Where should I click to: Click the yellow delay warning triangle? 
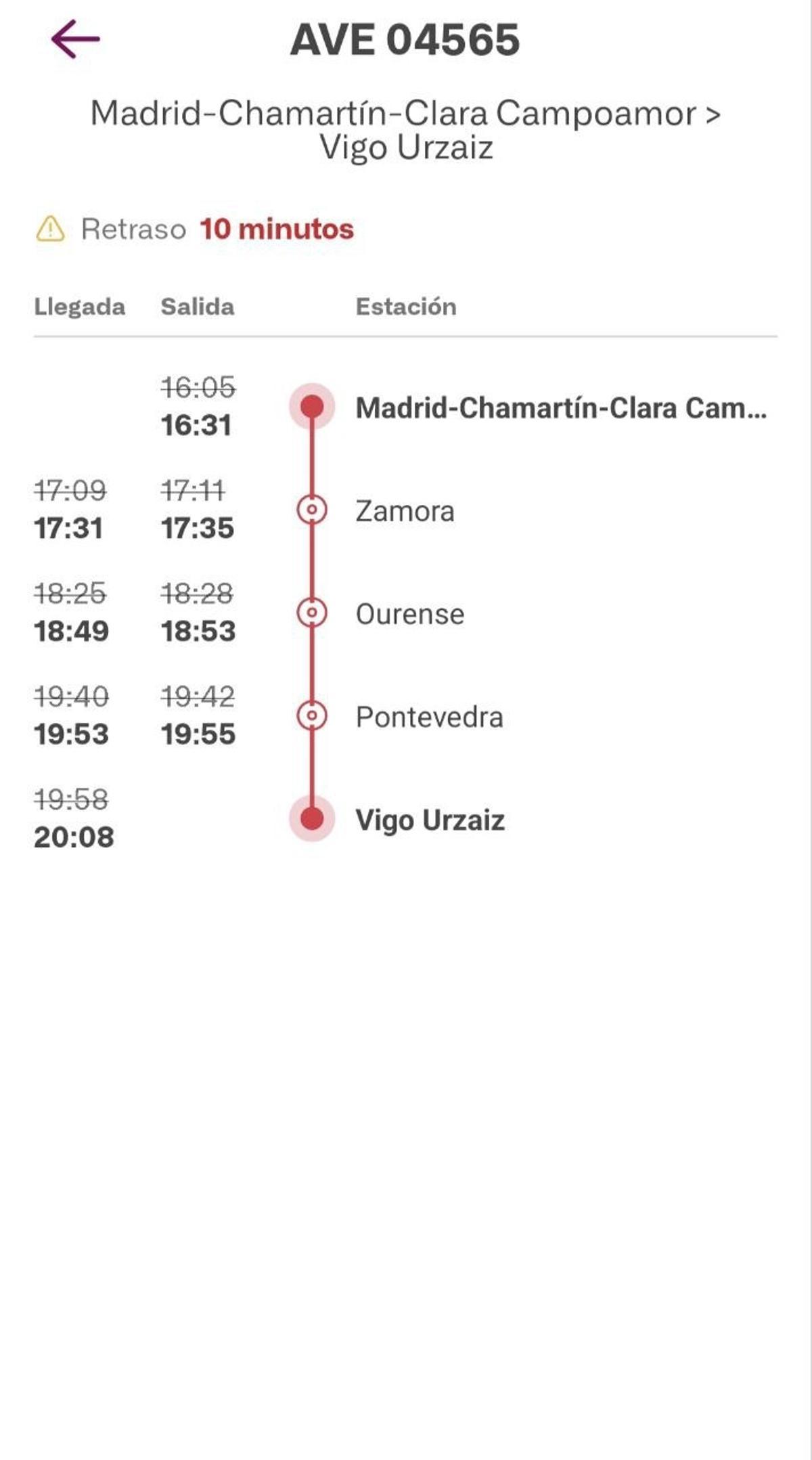pyautogui.click(x=51, y=229)
